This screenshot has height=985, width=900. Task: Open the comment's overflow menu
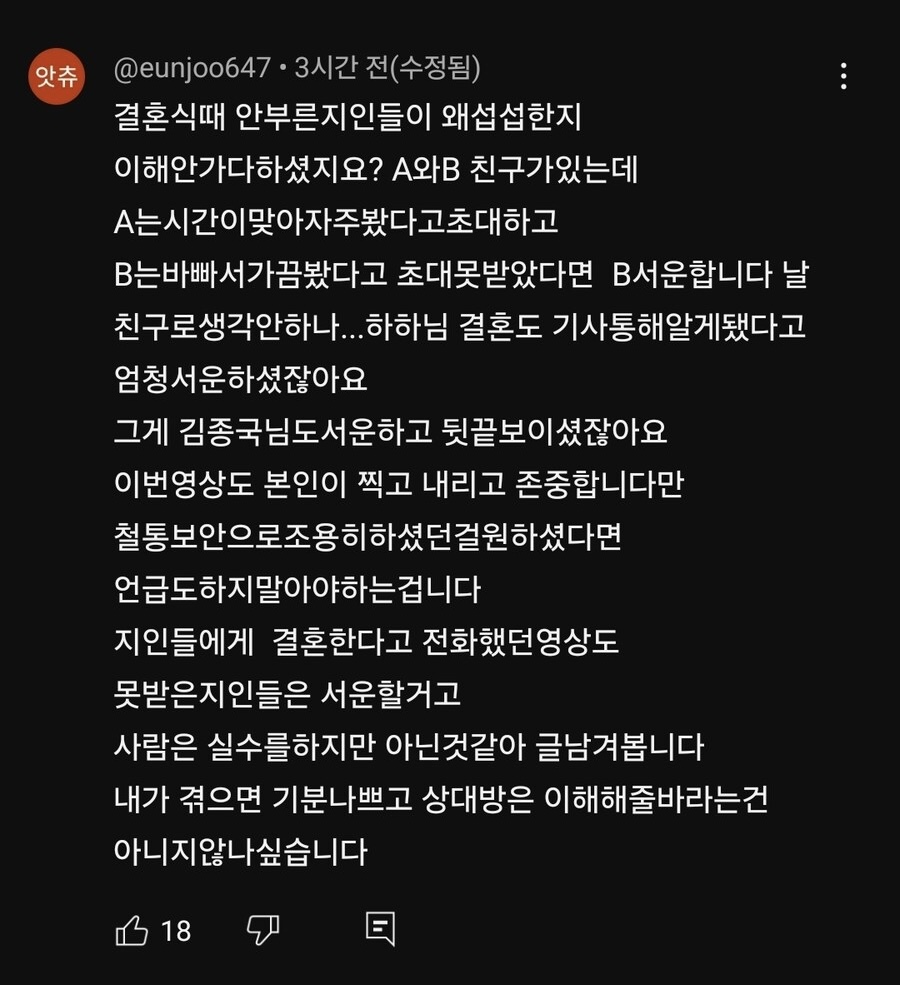[844, 76]
